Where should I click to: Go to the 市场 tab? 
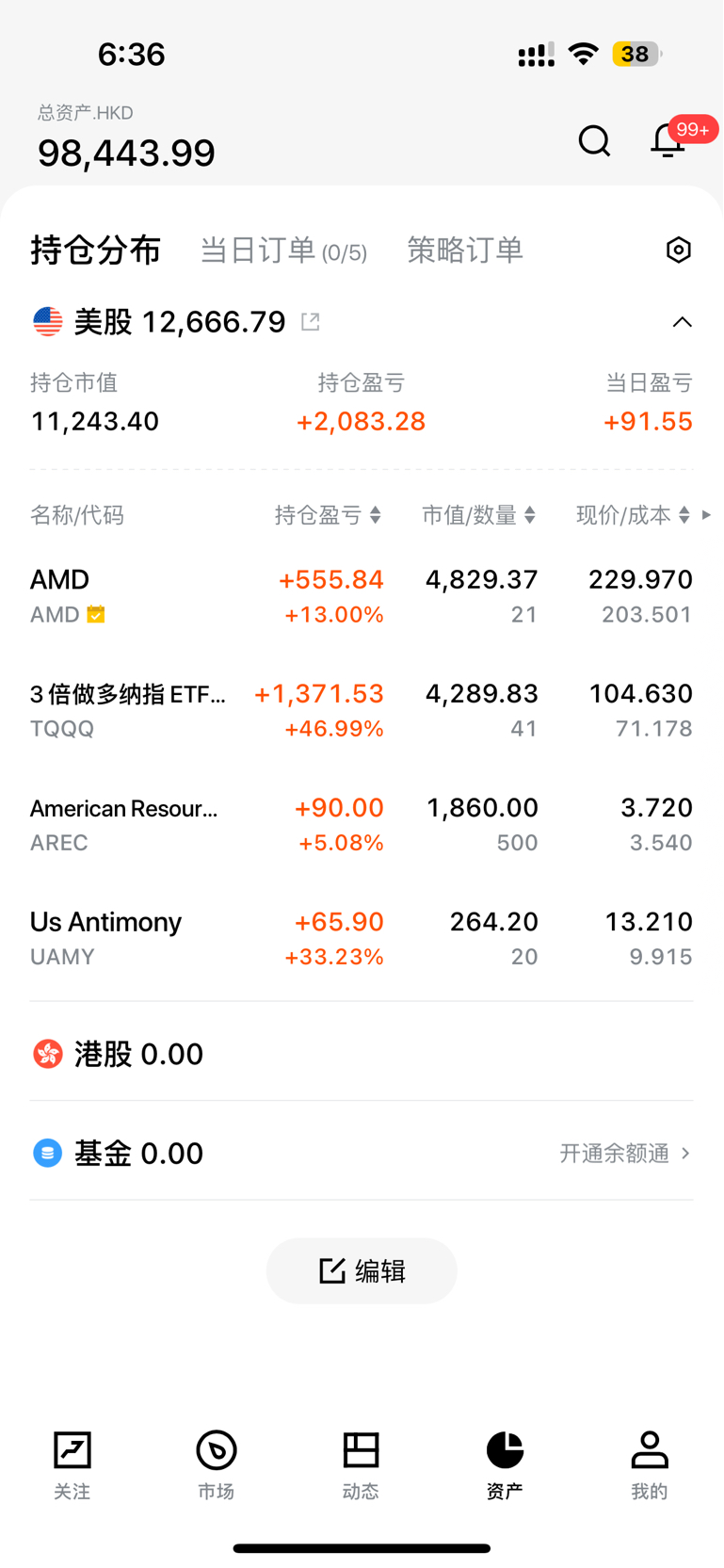point(217,1464)
